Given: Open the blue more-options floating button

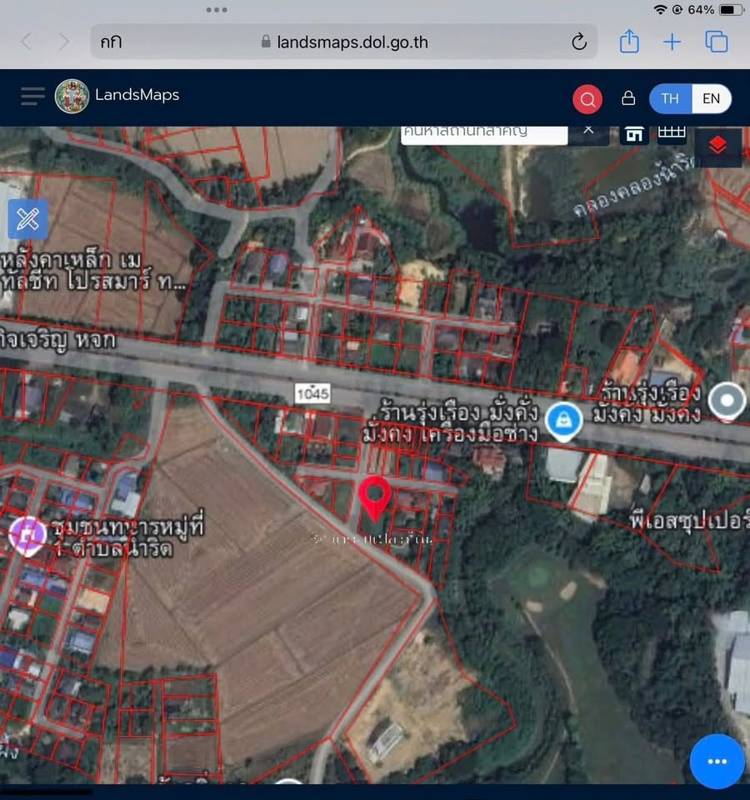Looking at the screenshot, I should pos(717,761).
